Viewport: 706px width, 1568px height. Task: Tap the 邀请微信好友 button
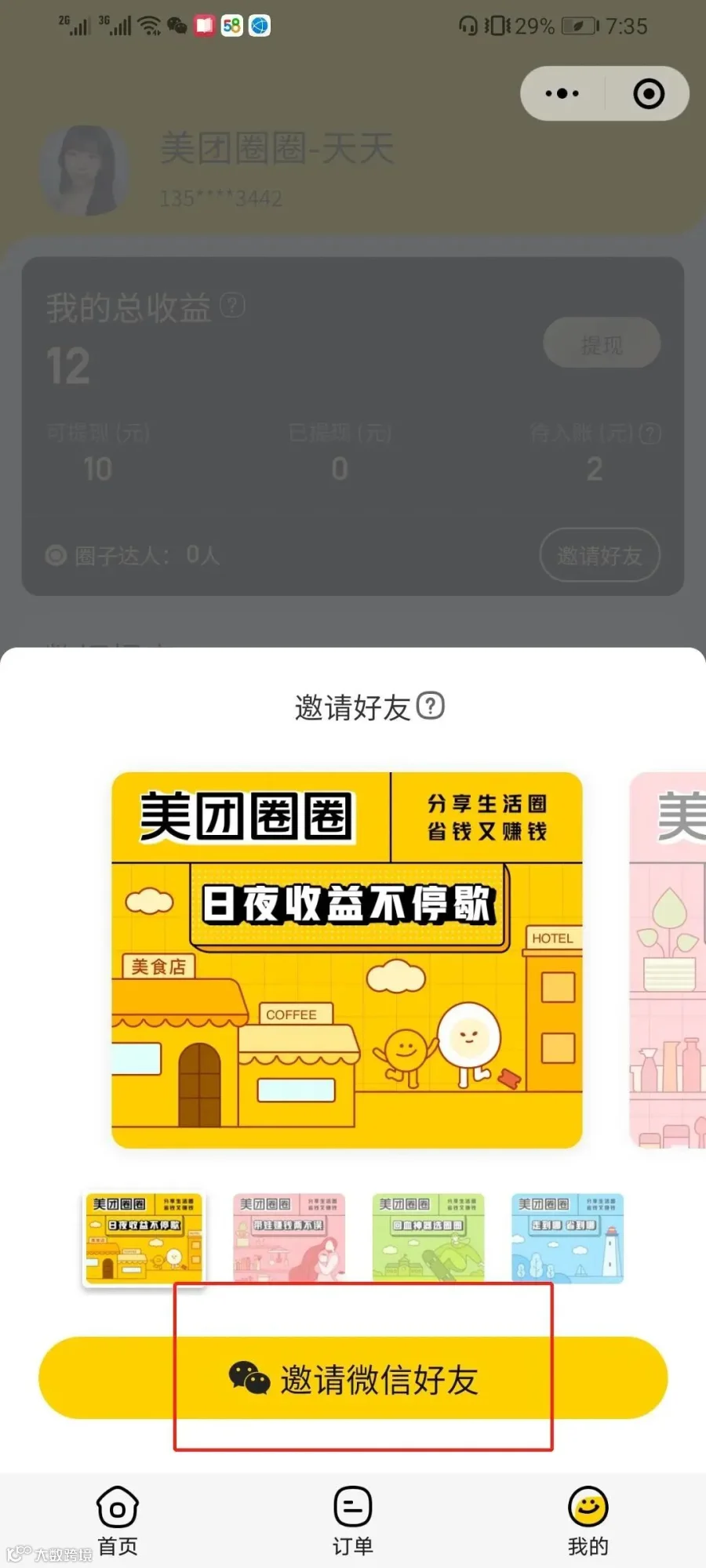[353, 1377]
